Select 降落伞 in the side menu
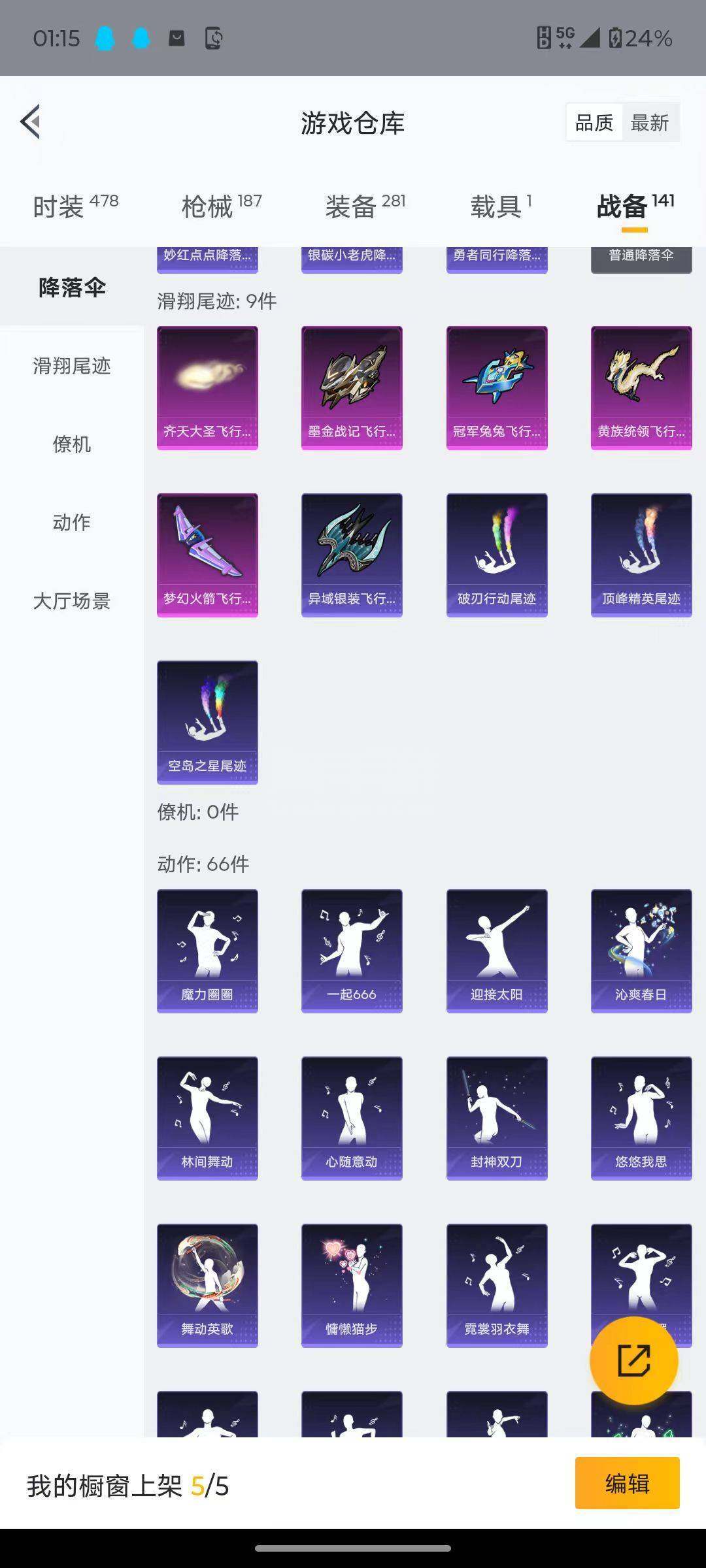 point(72,287)
